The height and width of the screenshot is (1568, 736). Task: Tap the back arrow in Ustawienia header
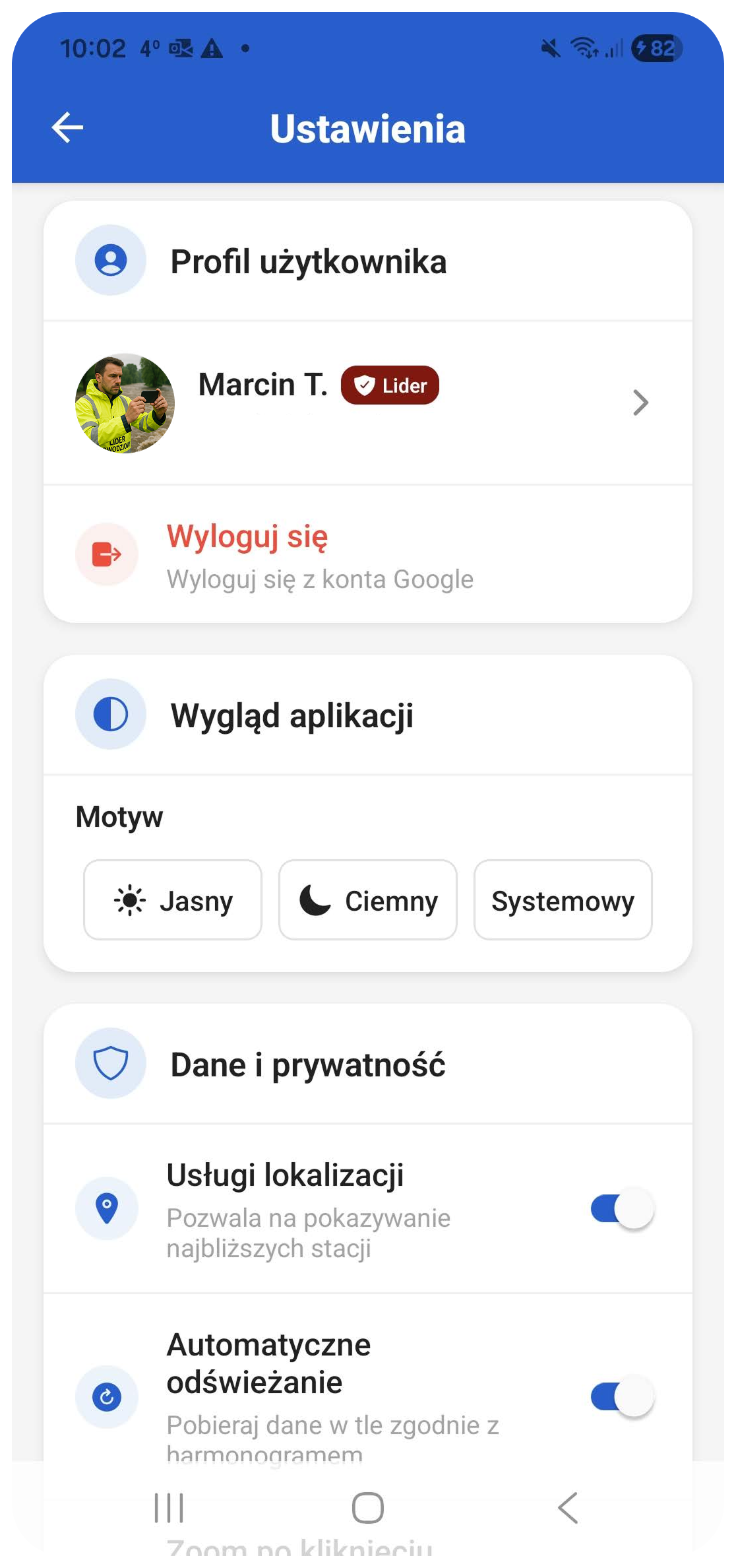tap(66, 128)
